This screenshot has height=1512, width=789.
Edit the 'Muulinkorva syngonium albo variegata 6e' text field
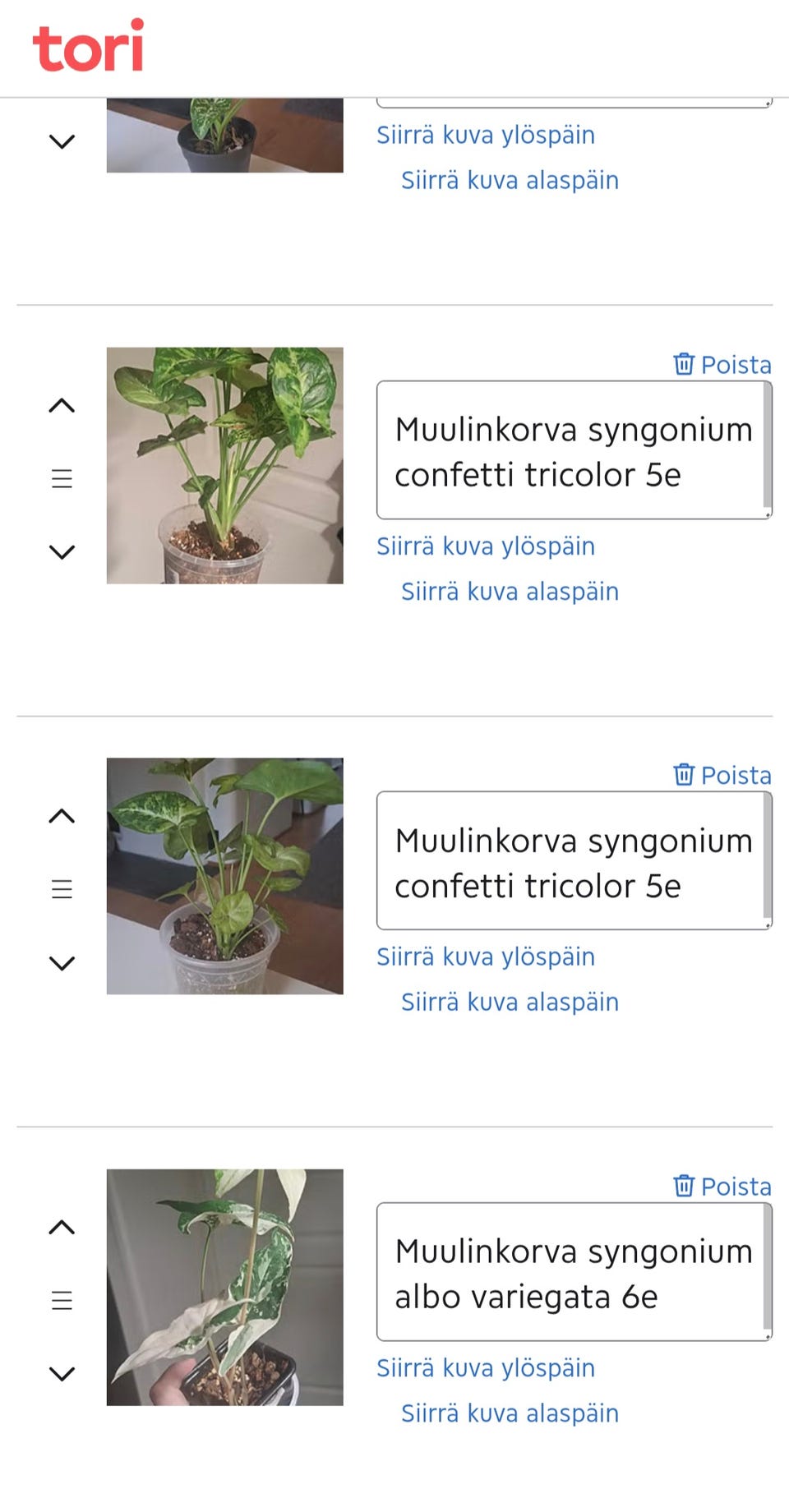click(x=573, y=1274)
